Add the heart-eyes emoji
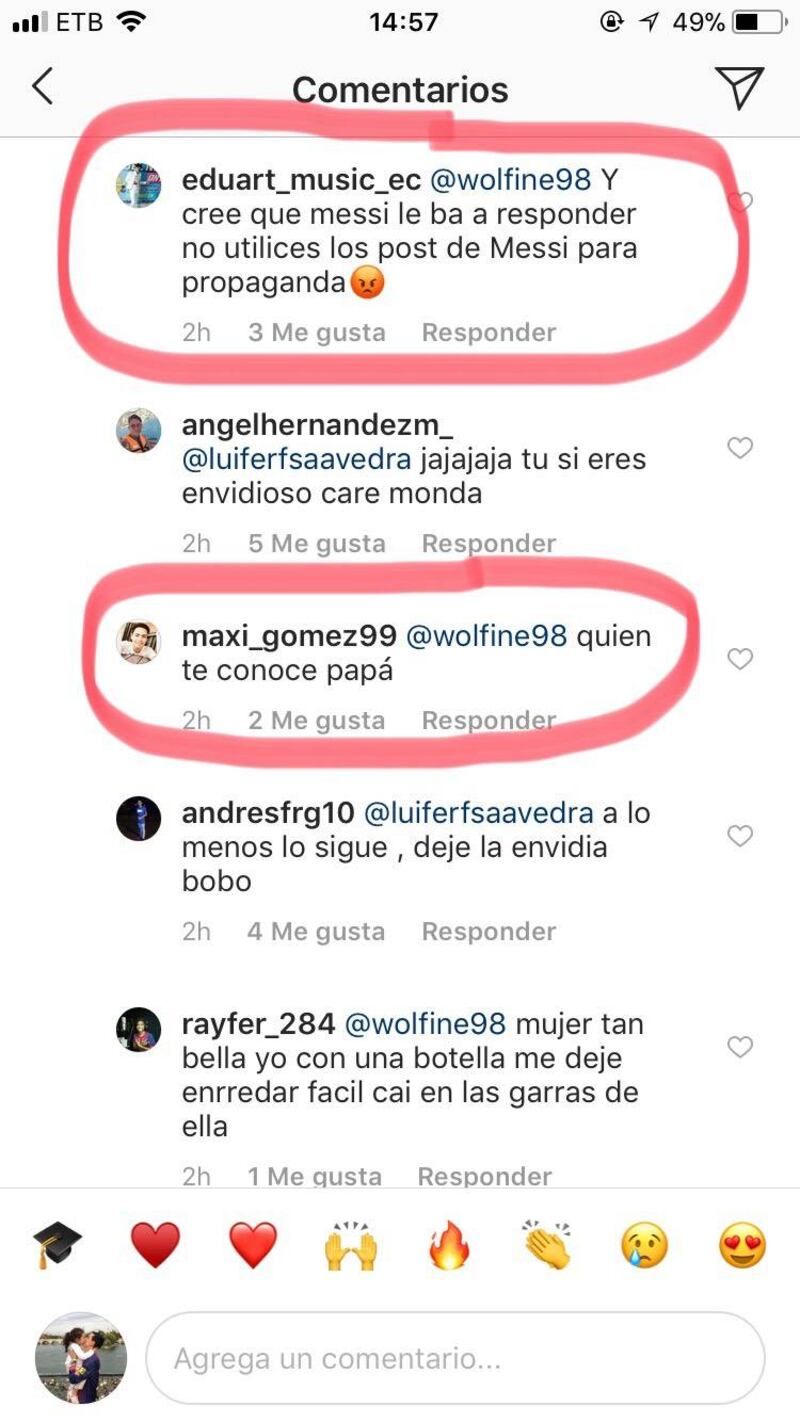 [x=742, y=1246]
